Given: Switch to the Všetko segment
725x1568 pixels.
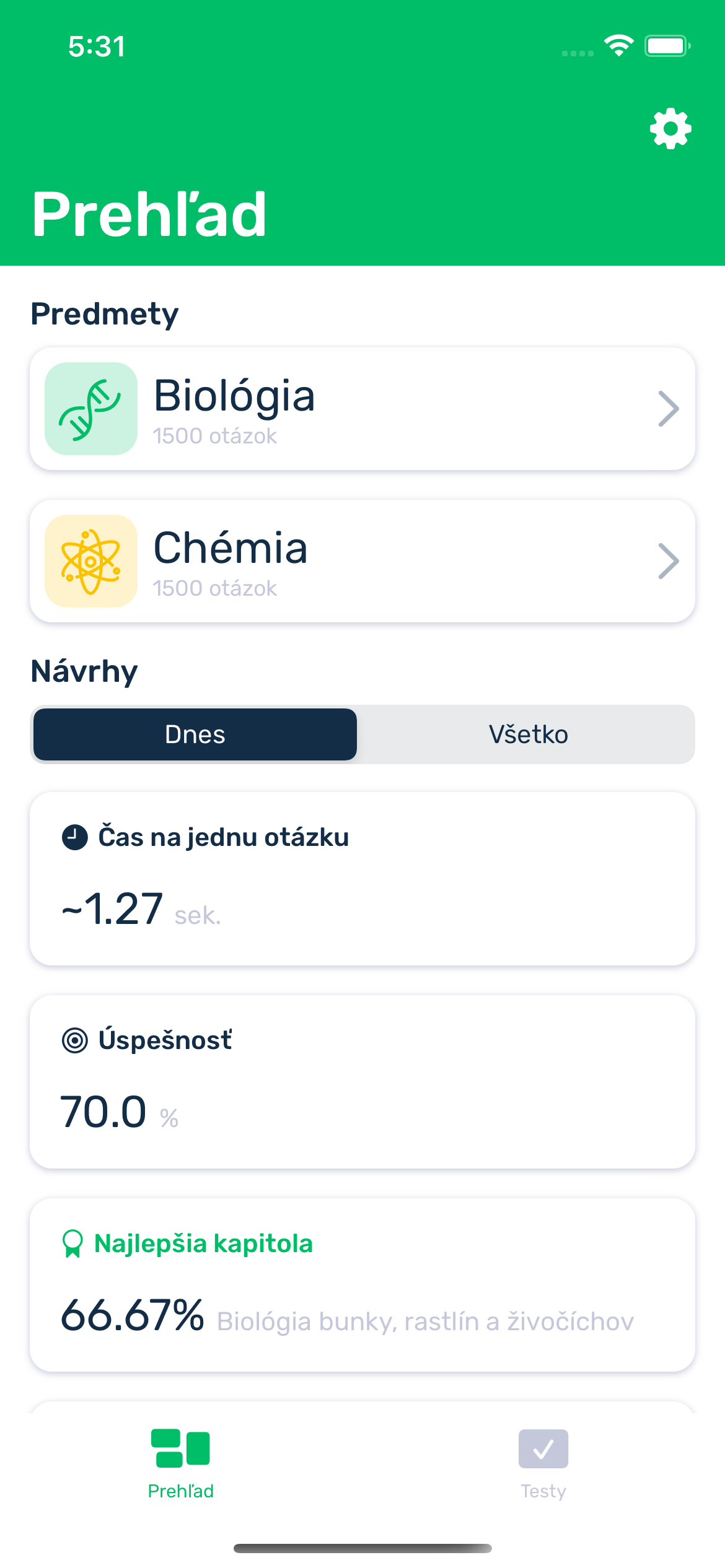Looking at the screenshot, I should (x=528, y=734).
